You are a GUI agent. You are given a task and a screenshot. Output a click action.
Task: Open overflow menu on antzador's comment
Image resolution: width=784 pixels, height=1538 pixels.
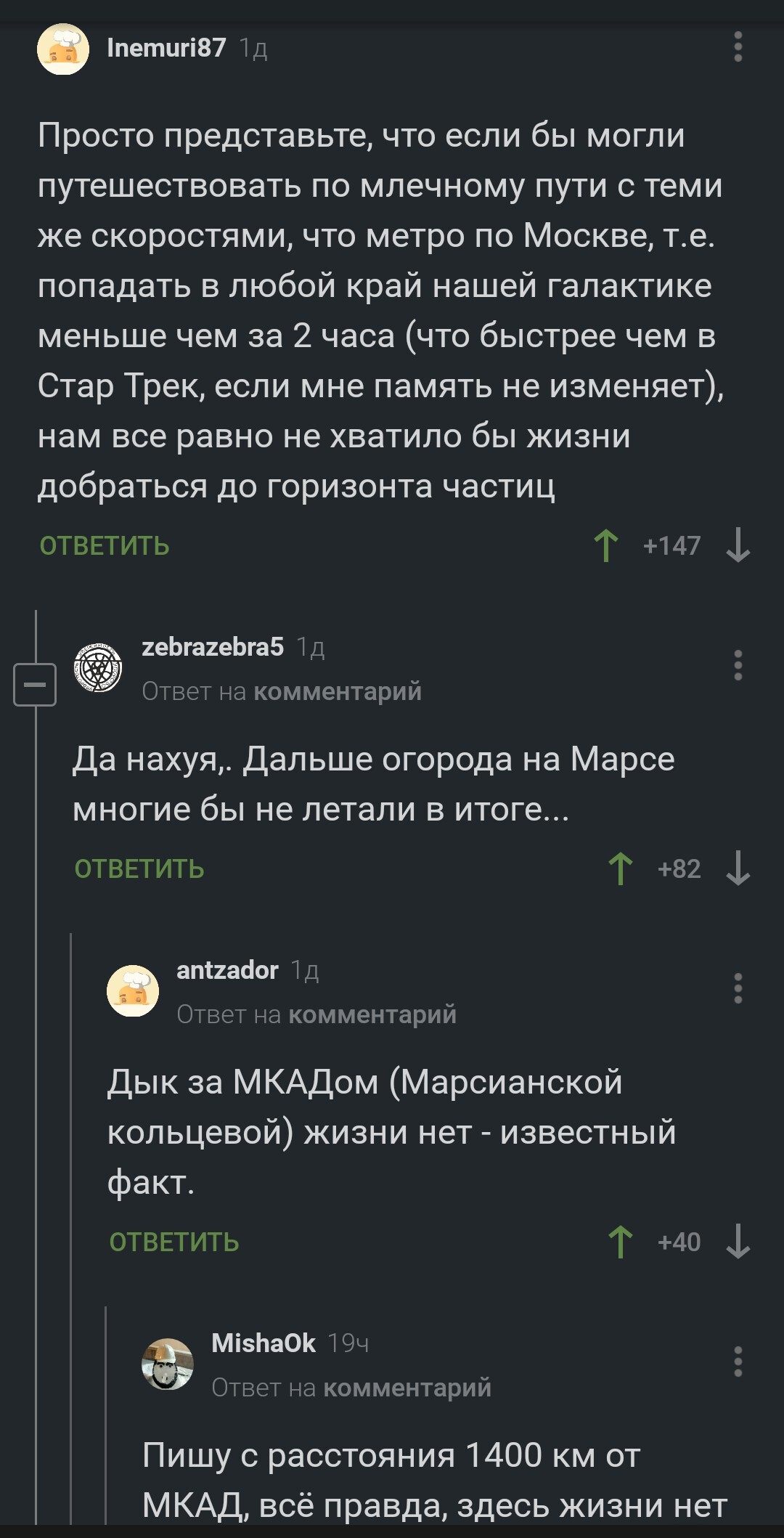point(738,988)
